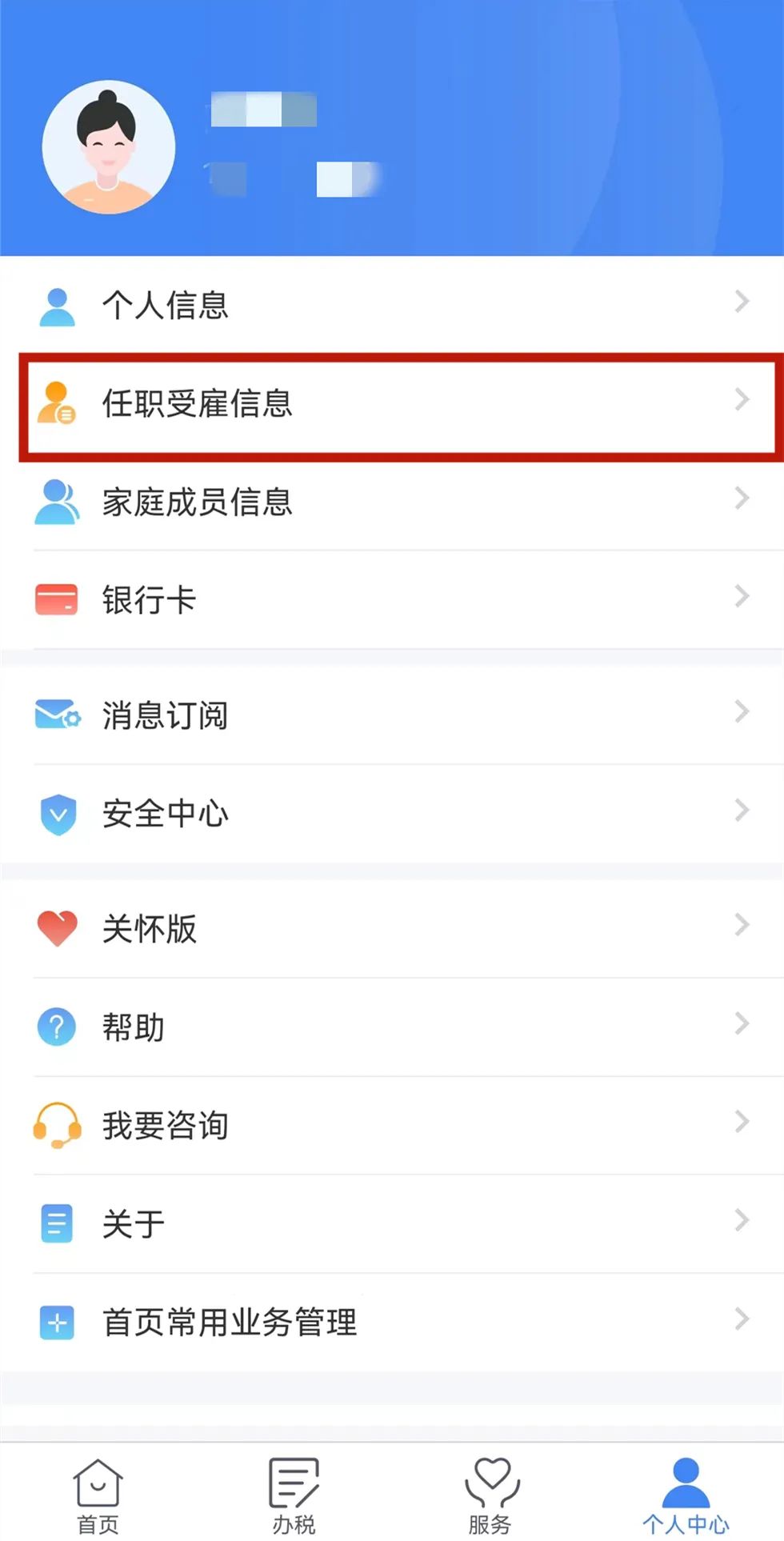Open the 帮助 page
Viewport: 784px width, 1541px height.
click(392, 1027)
